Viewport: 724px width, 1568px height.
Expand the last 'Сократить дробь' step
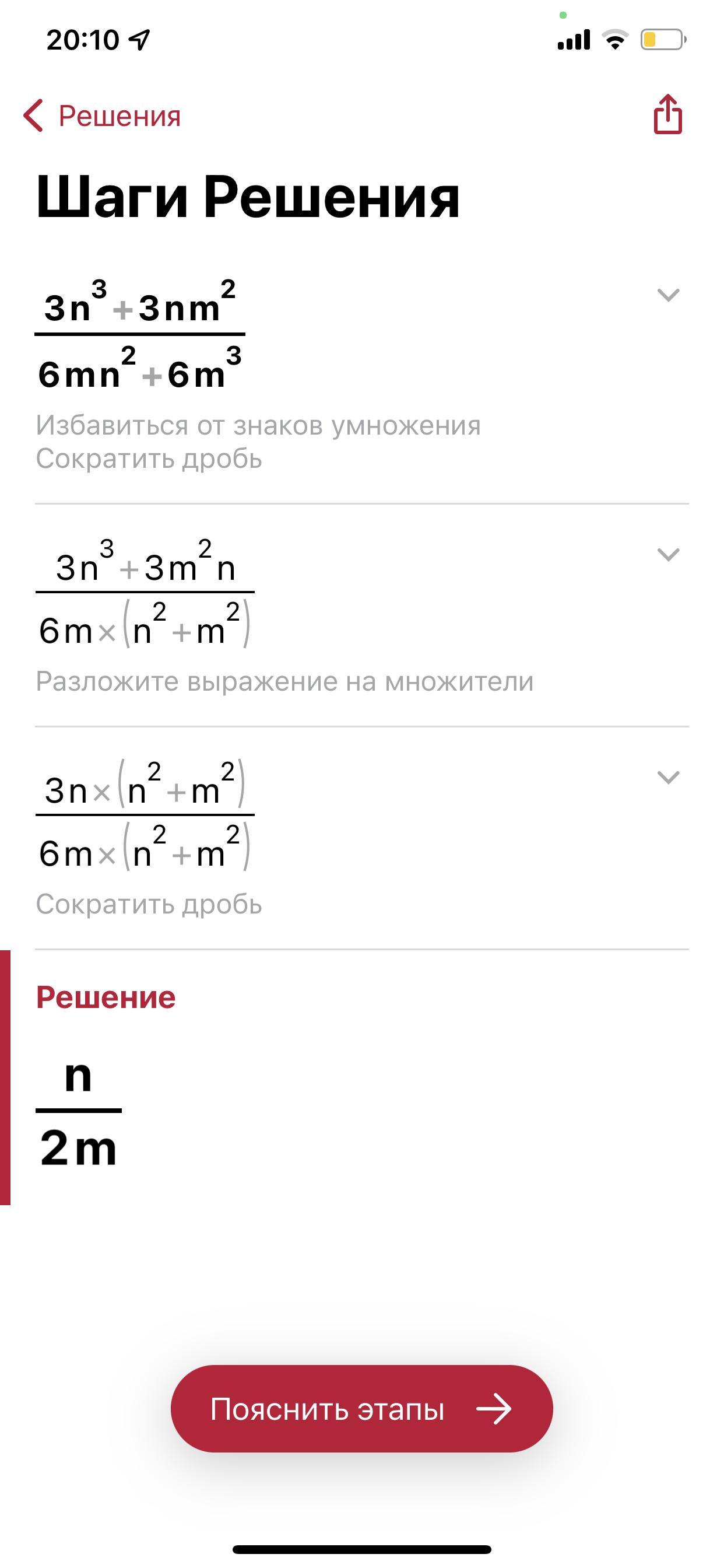tap(668, 778)
